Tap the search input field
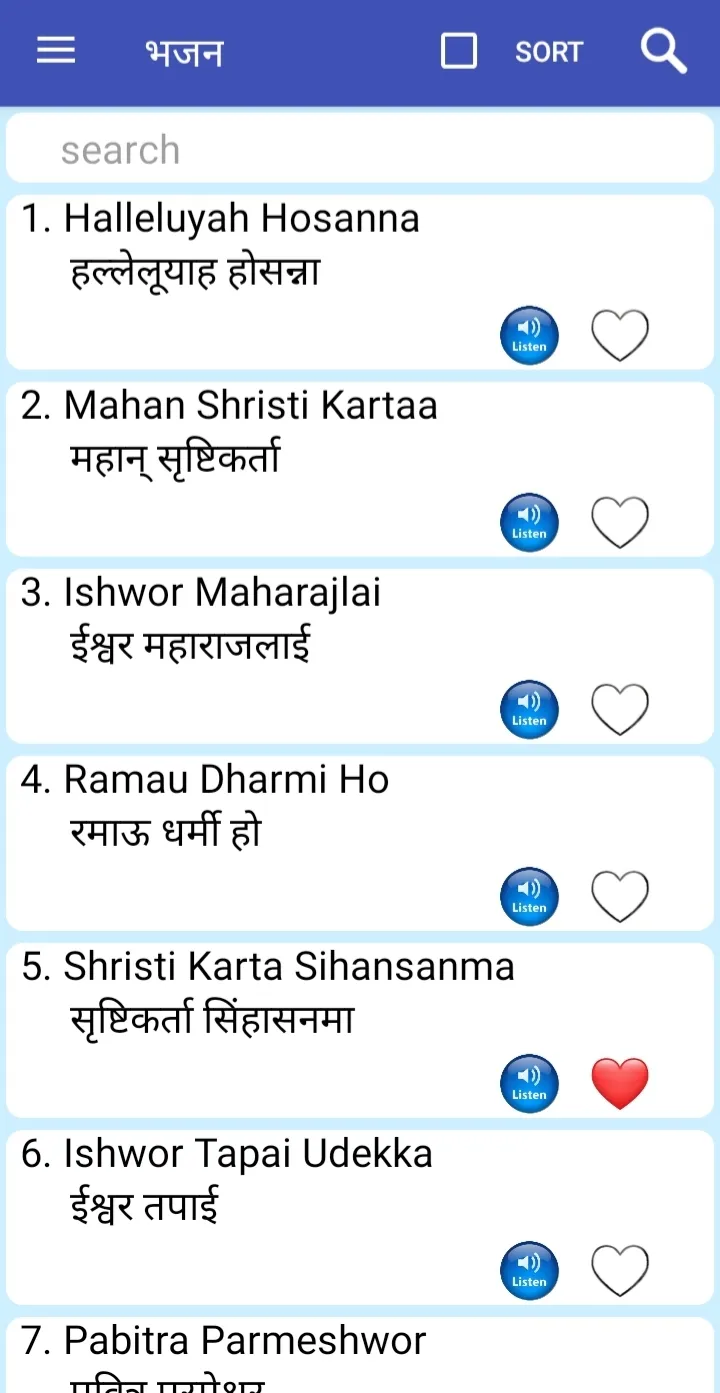Image resolution: width=720 pixels, height=1393 pixels. click(360, 148)
